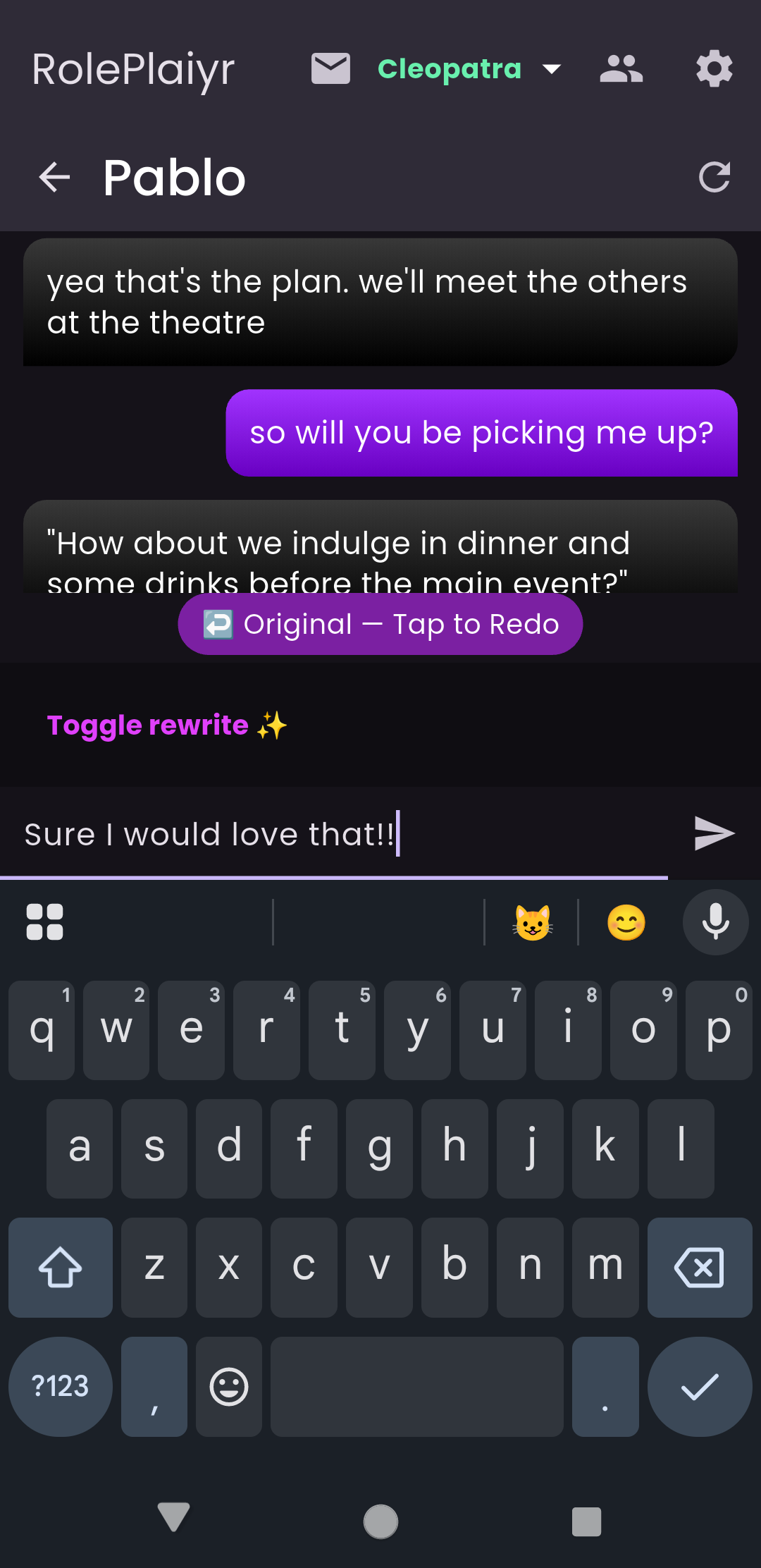Open settings gear

point(714,69)
